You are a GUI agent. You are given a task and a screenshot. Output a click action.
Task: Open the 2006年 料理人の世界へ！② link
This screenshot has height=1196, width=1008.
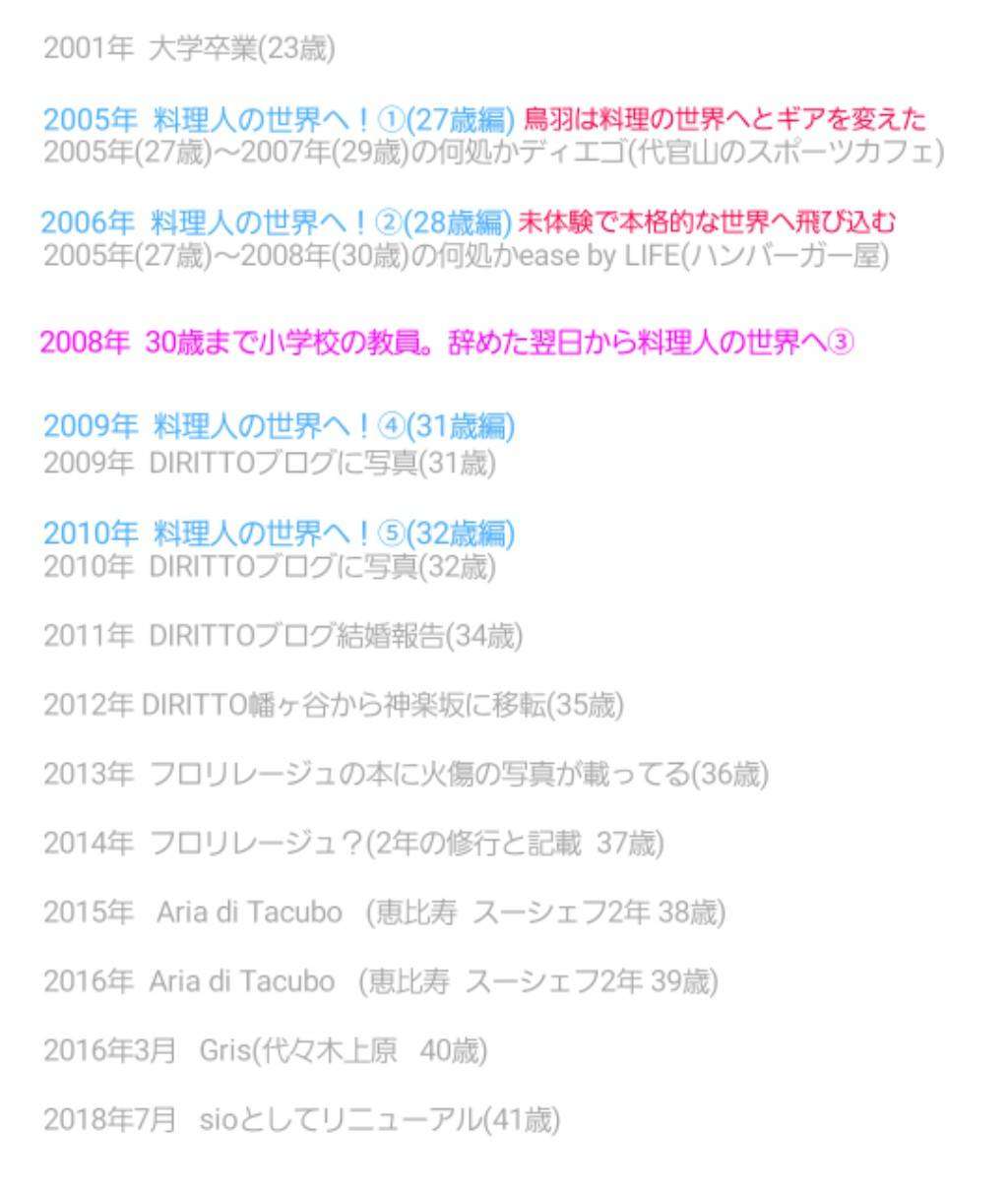tap(279, 223)
